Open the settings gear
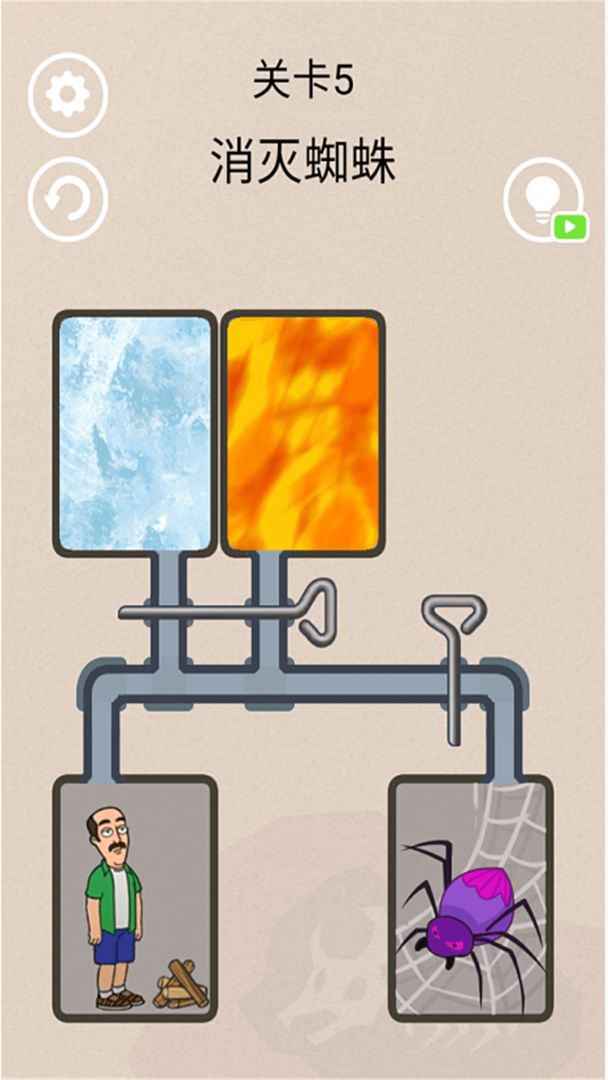 pyautogui.click(x=67, y=95)
